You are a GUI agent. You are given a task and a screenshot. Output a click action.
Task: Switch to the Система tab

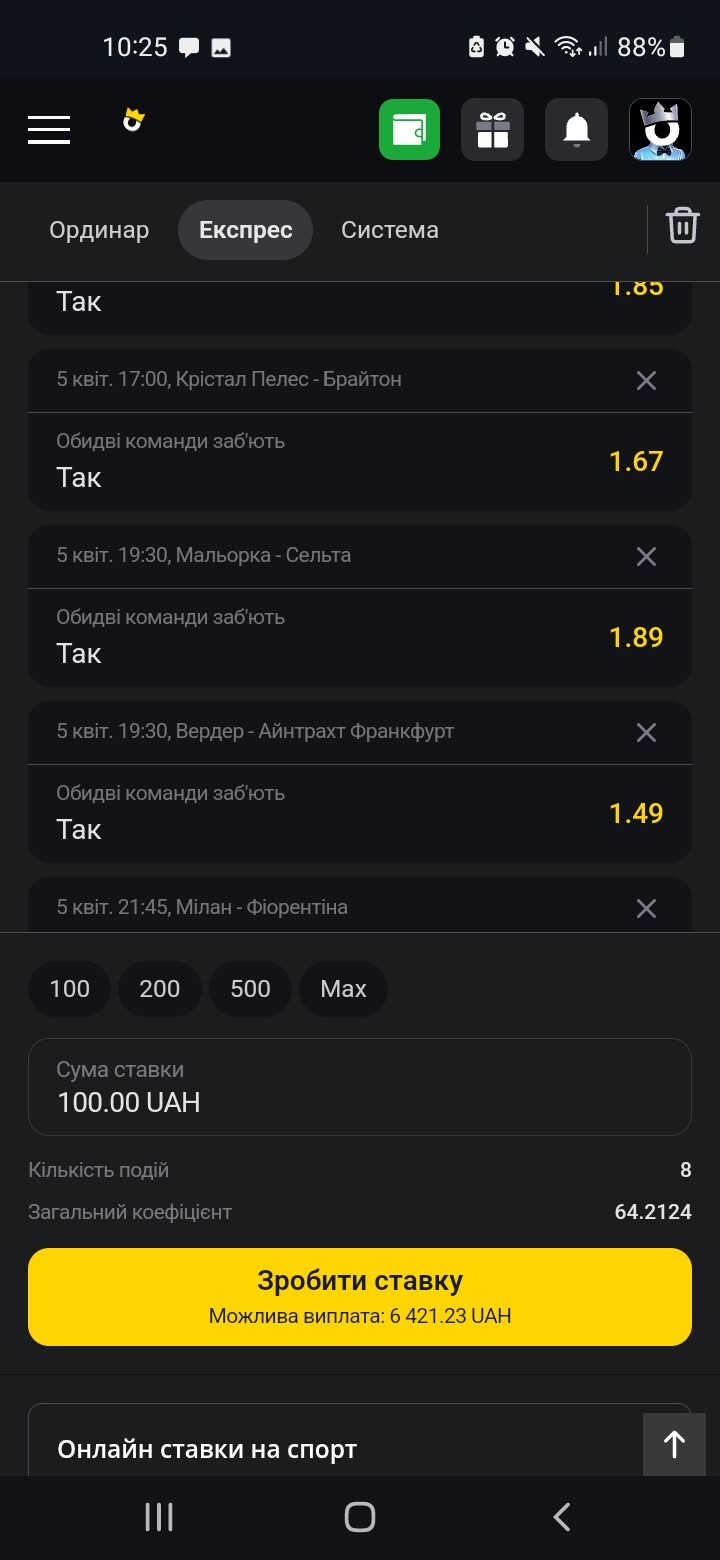click(x=390, y=230)
